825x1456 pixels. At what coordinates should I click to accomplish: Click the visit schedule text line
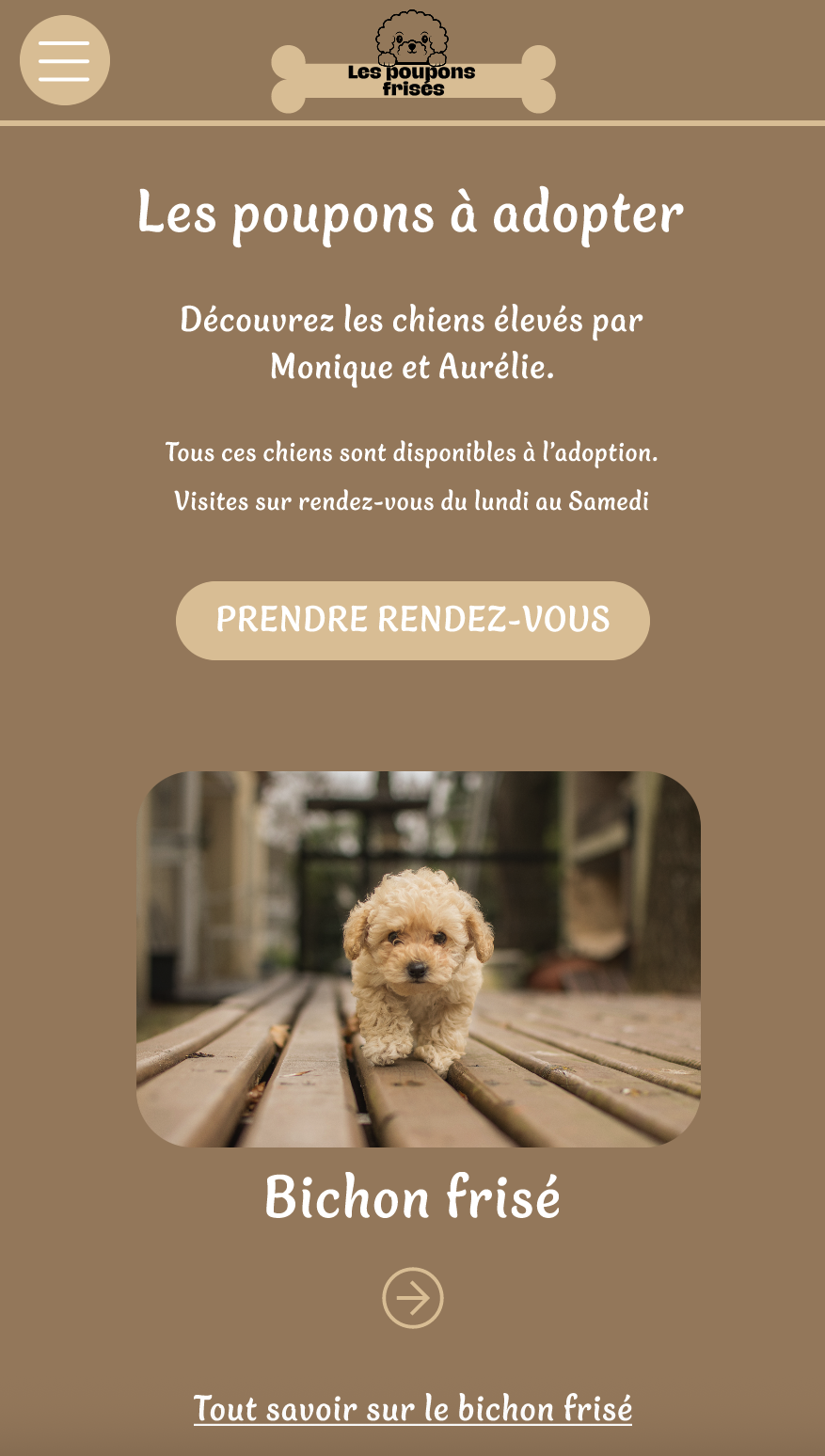[x=412, y=501]
